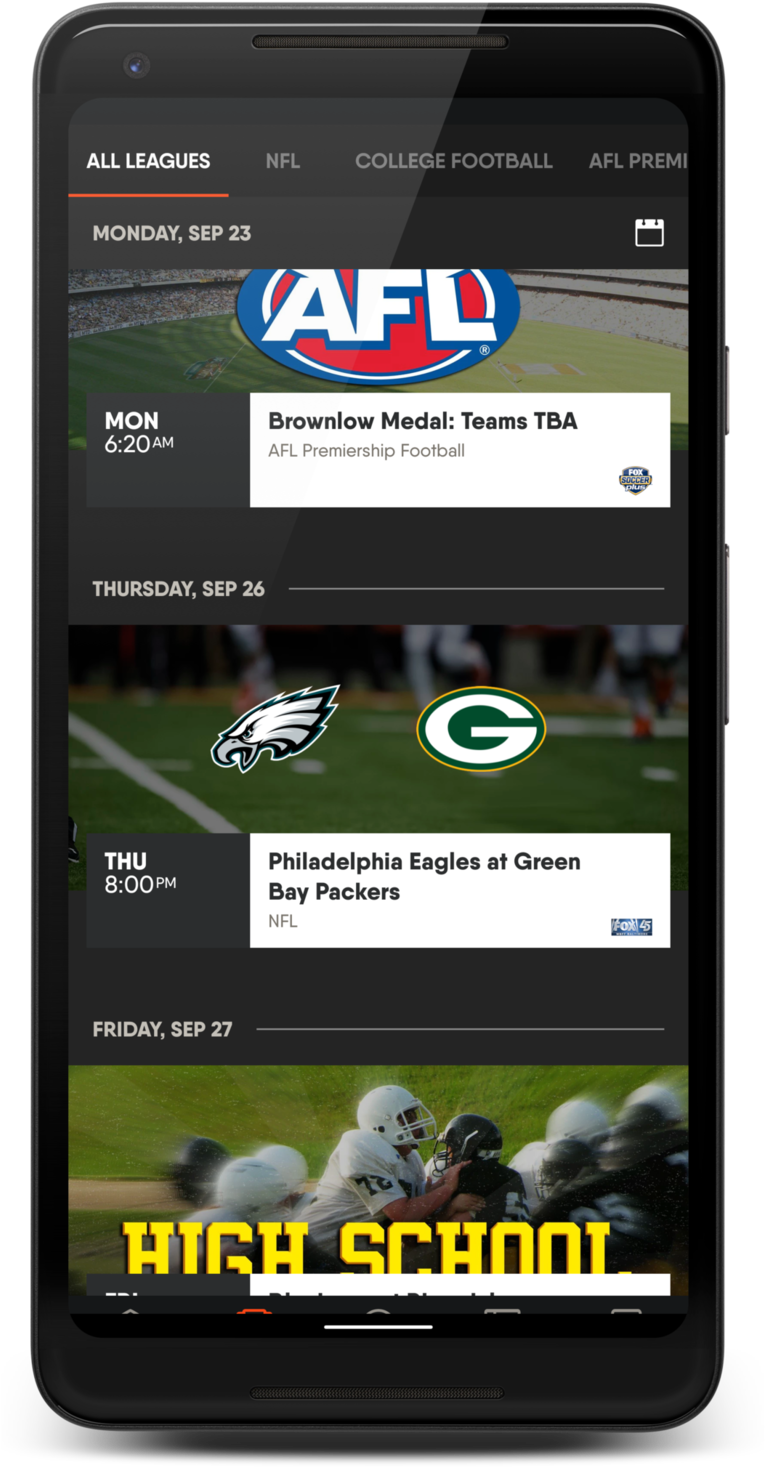Open the AFL Premiership tab

[636, 161]
